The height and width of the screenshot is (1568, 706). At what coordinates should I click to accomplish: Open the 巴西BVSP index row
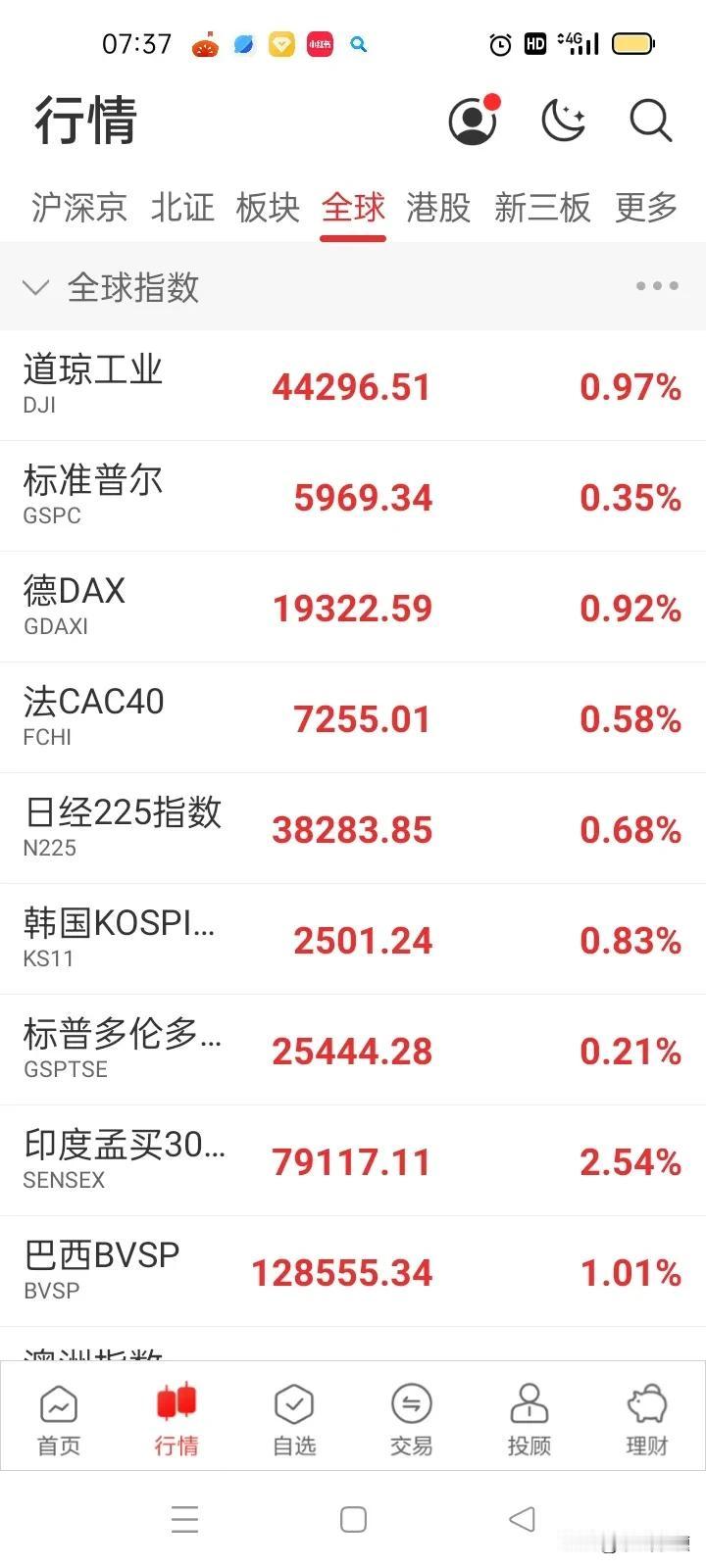click(353, 1271)
